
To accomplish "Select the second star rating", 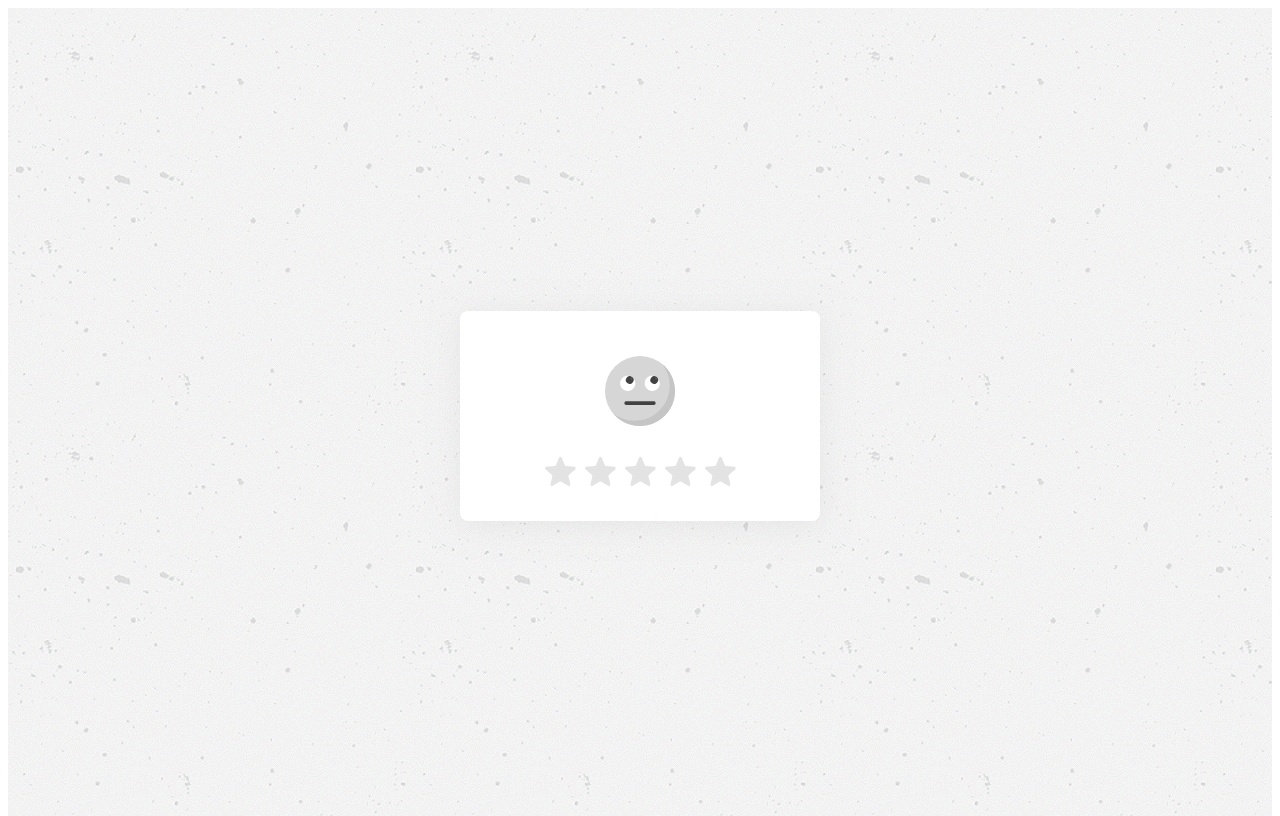I will point(600,472).
